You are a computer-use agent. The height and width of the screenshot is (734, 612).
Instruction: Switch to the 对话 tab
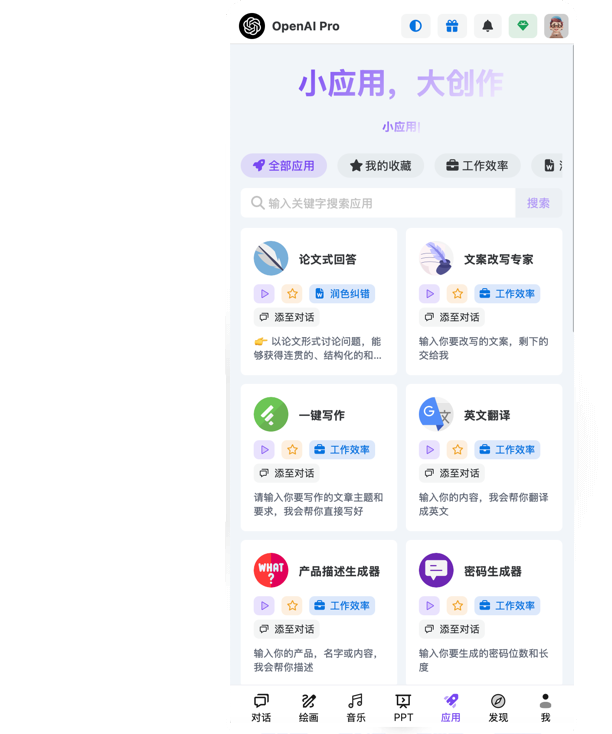[x=261, y=708]
